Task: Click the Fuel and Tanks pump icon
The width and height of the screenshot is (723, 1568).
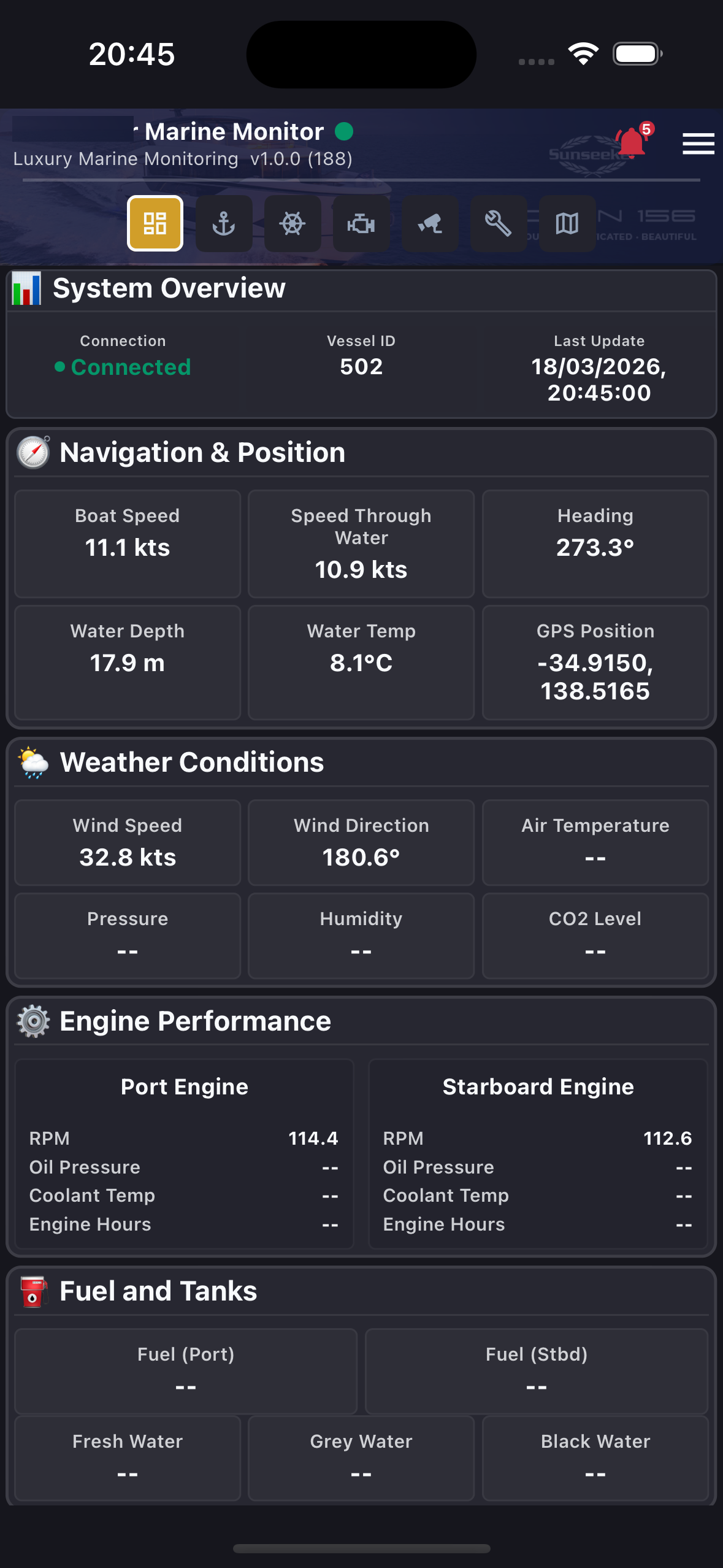Action: [33, 1290]
